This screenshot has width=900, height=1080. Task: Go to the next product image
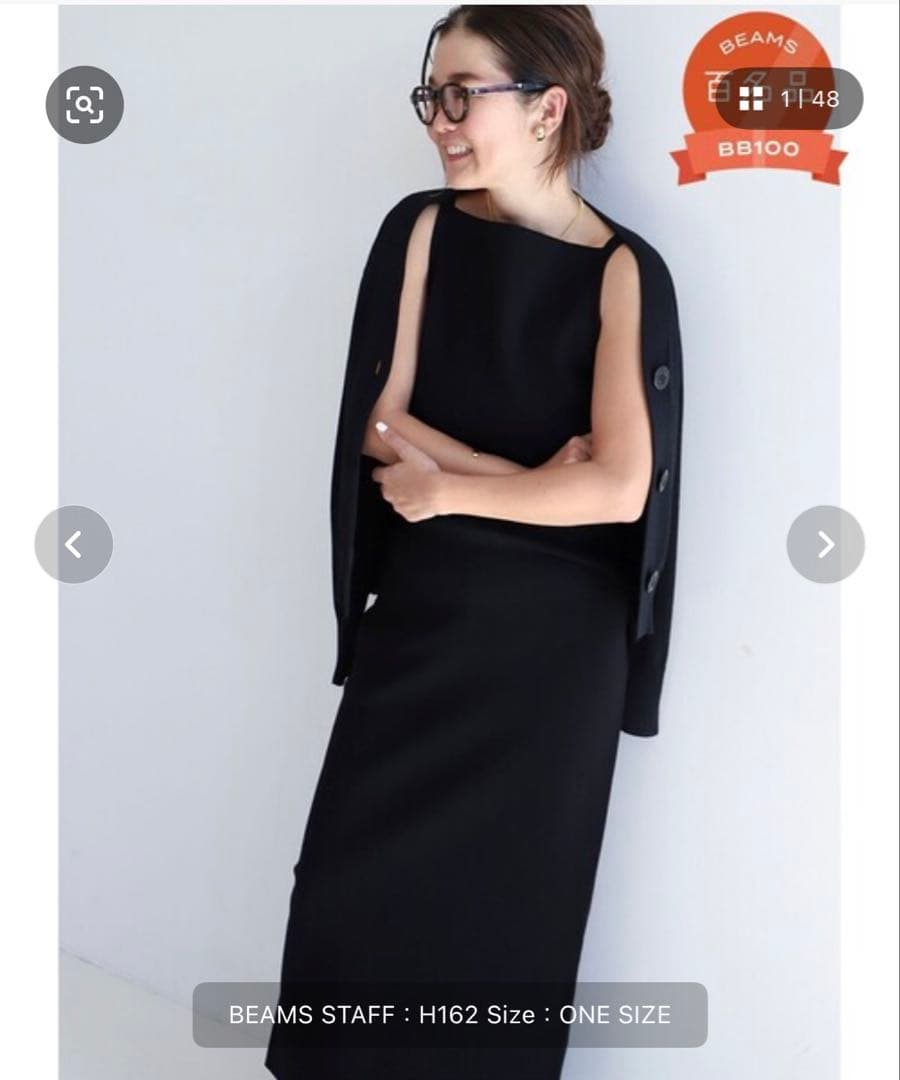tap(825, 544)
